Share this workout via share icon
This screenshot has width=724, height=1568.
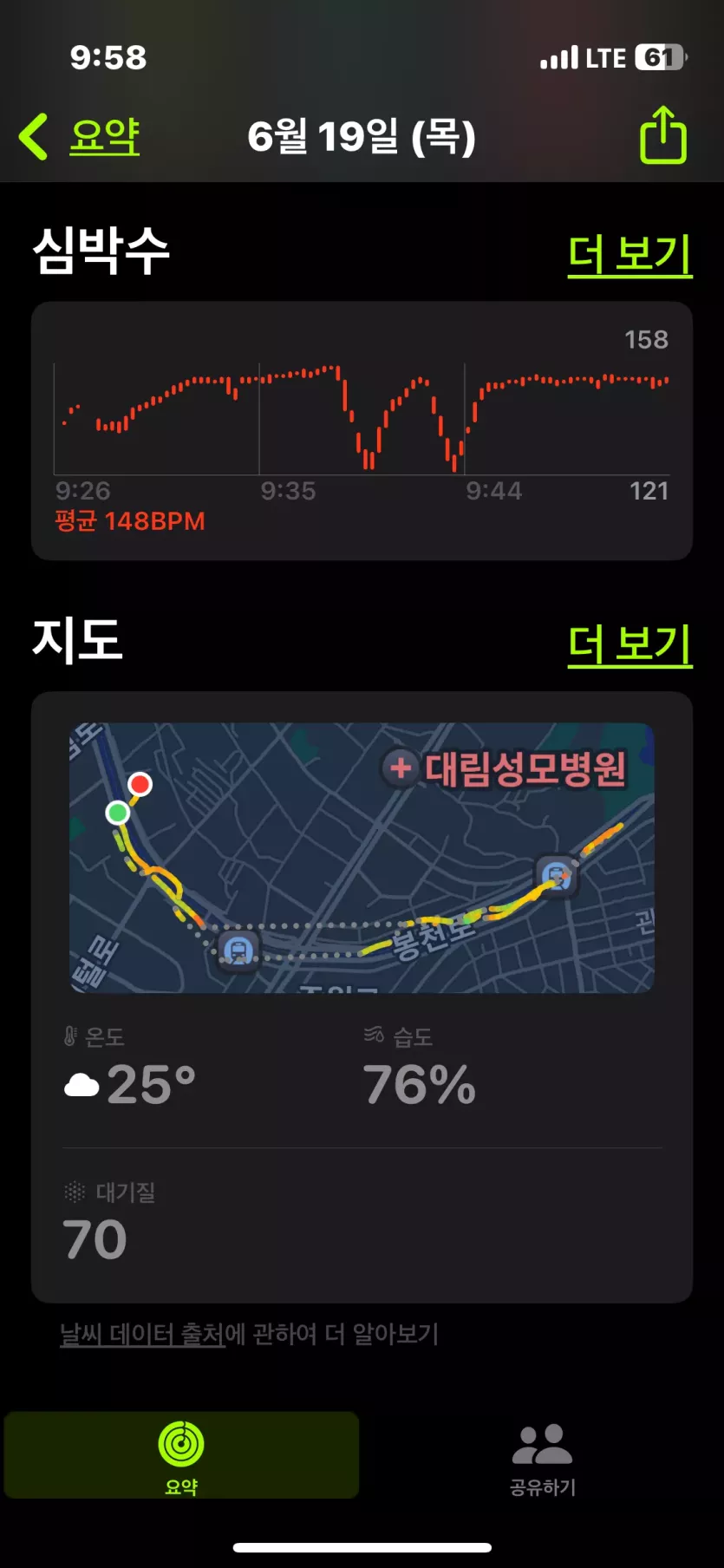click(663, 135)
